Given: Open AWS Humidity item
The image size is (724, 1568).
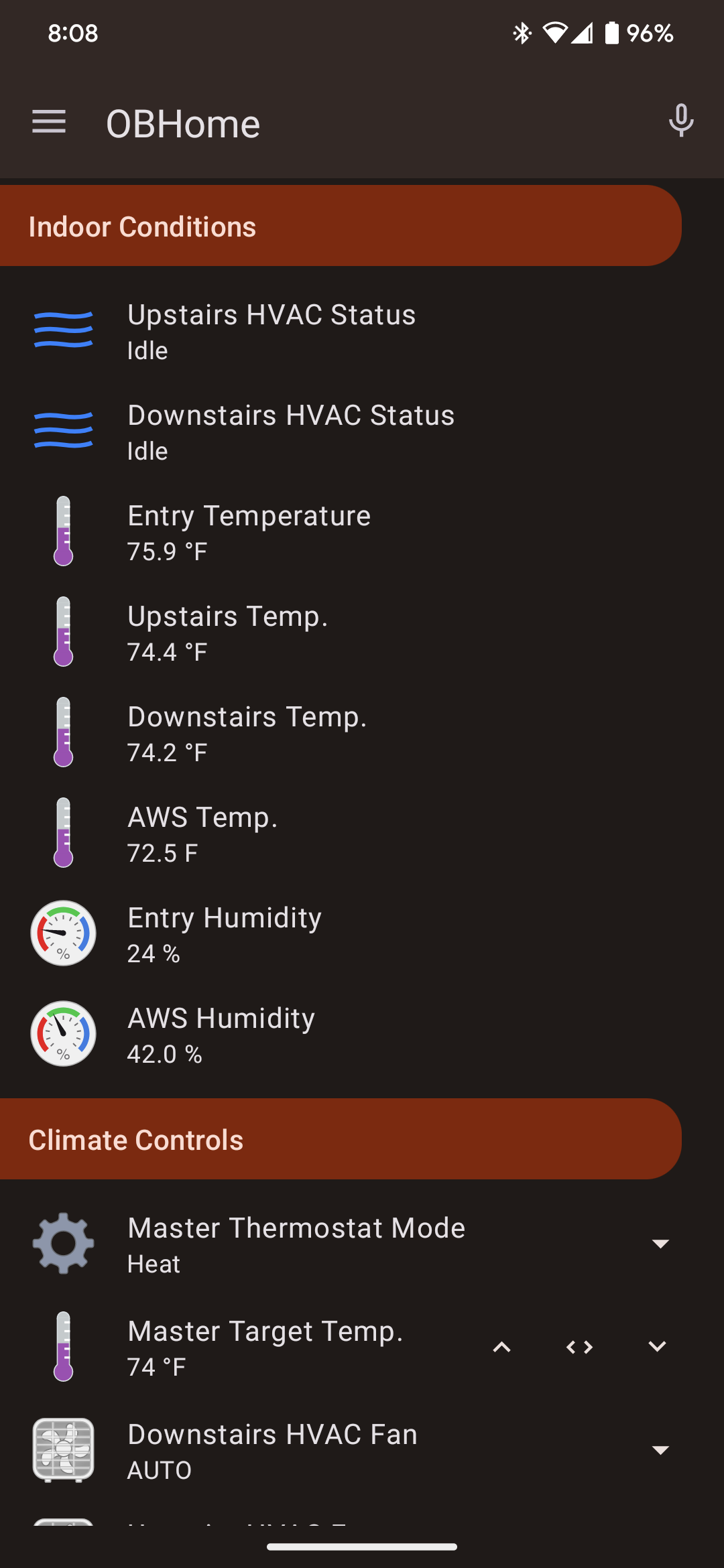Looking at the screenshot, I should point(362,1035).
